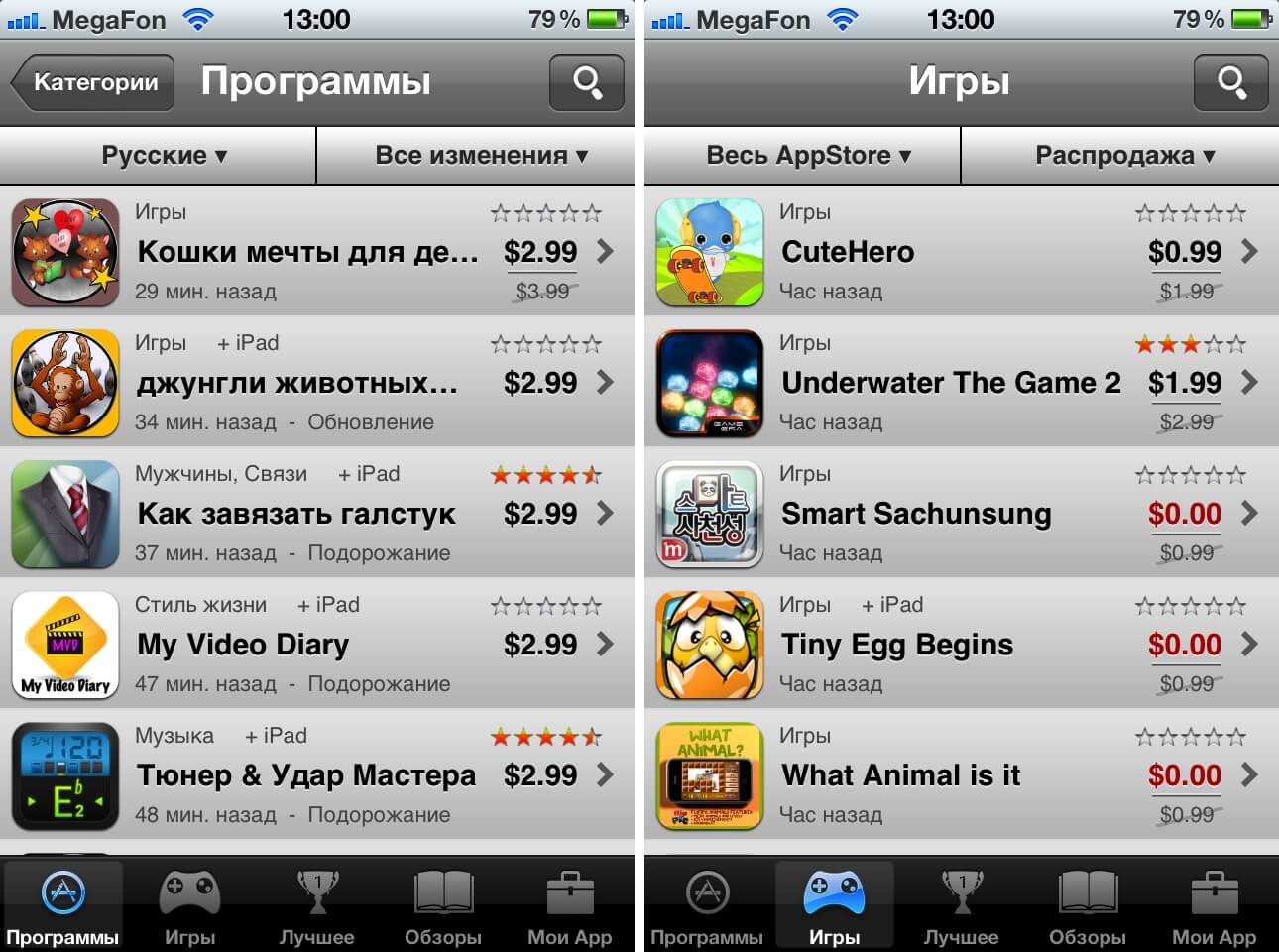Viewport: 1279px width, 952px height.
Task: Expand the Распродажа filter dropdown
Action: (x=1124, y=156)
